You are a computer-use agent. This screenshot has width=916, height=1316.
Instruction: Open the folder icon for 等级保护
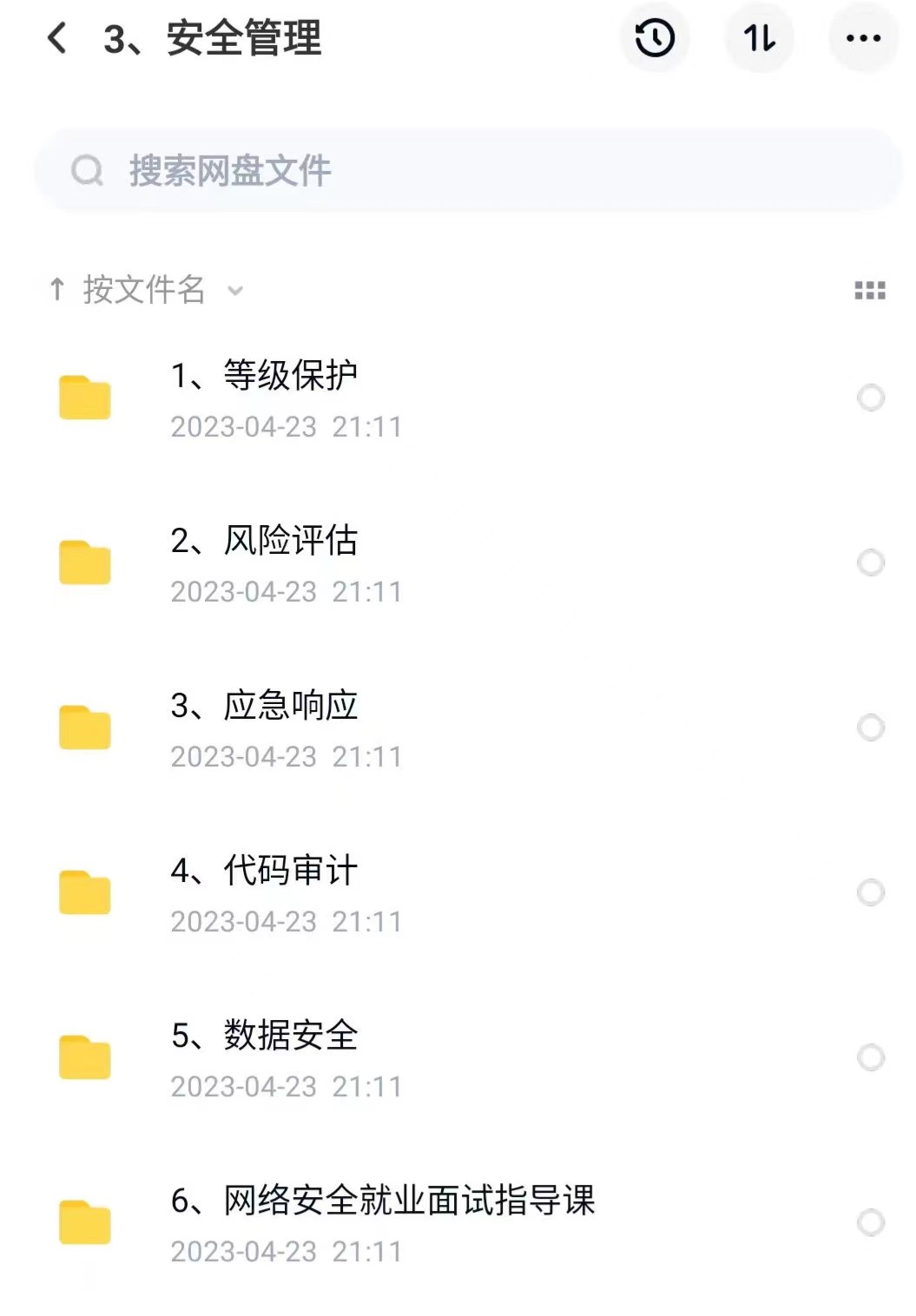click(84, 398)
